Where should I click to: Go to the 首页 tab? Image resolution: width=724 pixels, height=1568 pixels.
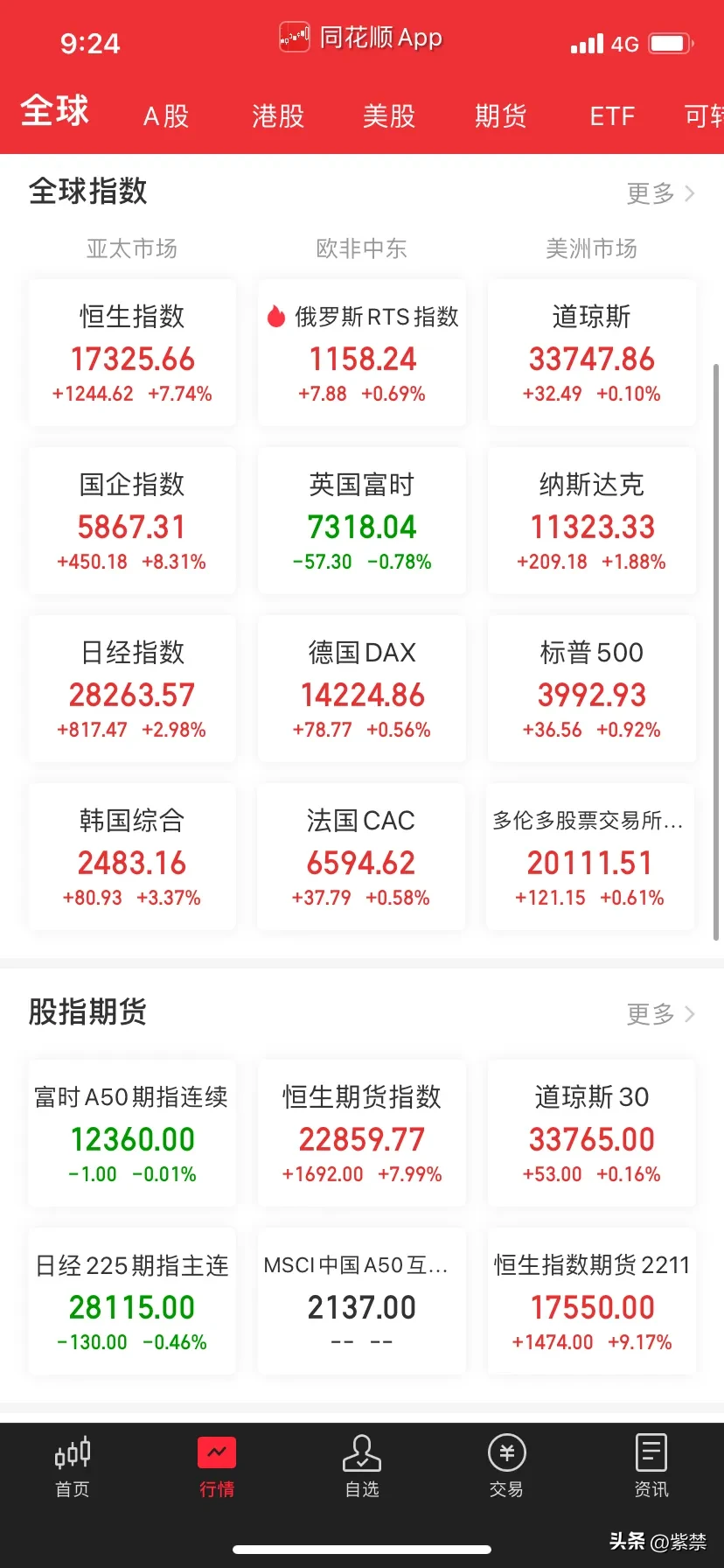pos(73,1466)
